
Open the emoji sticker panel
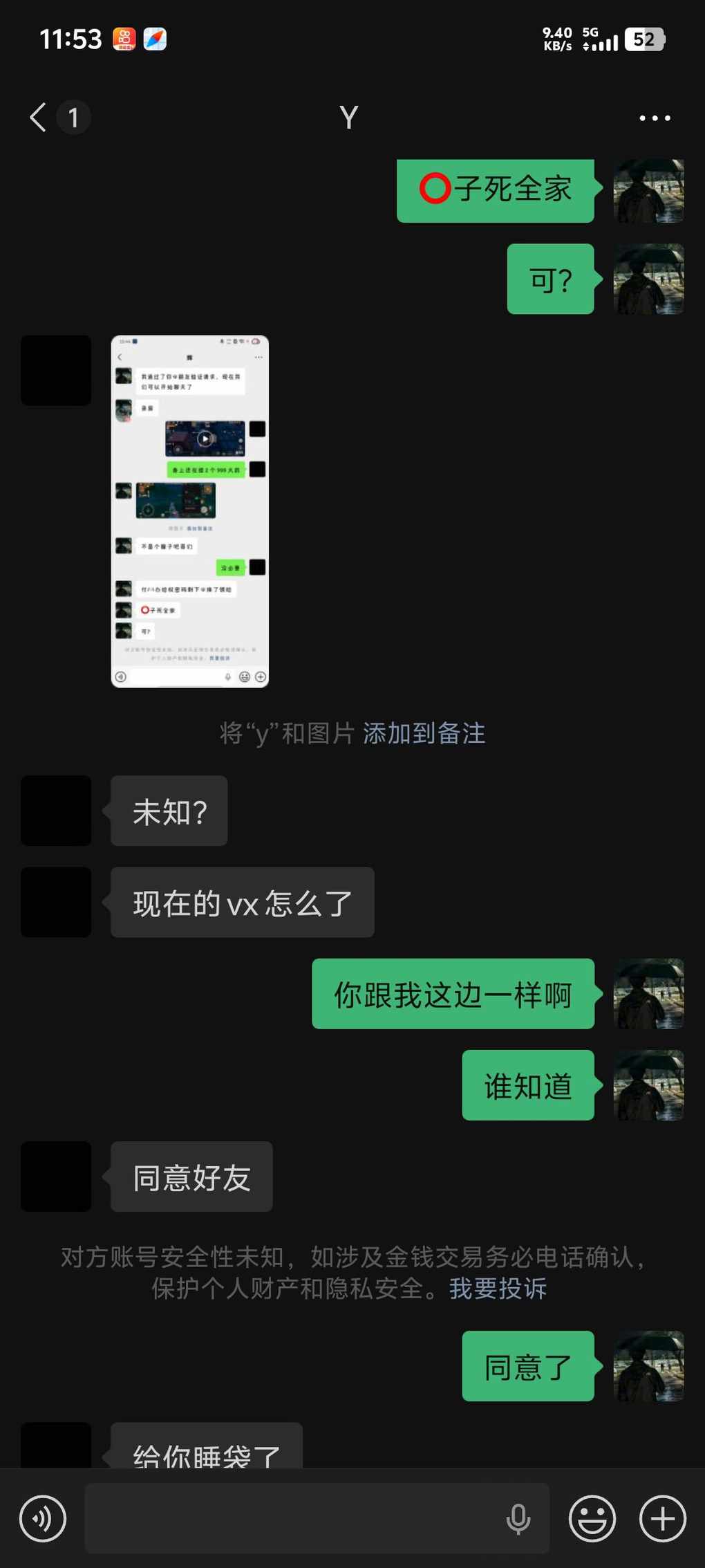[x=592, y=1518]
